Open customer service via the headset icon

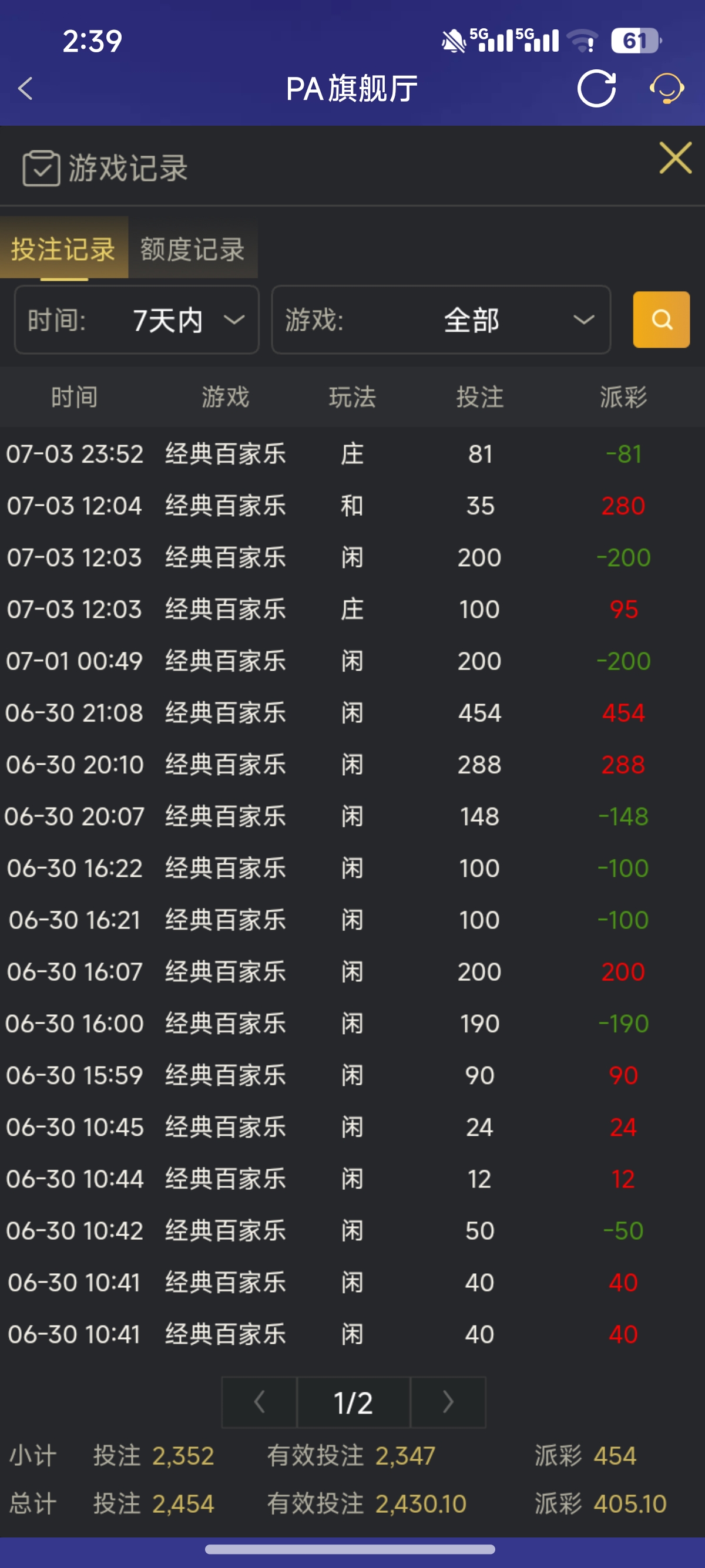pyautogui.click(x=667, y=89)
